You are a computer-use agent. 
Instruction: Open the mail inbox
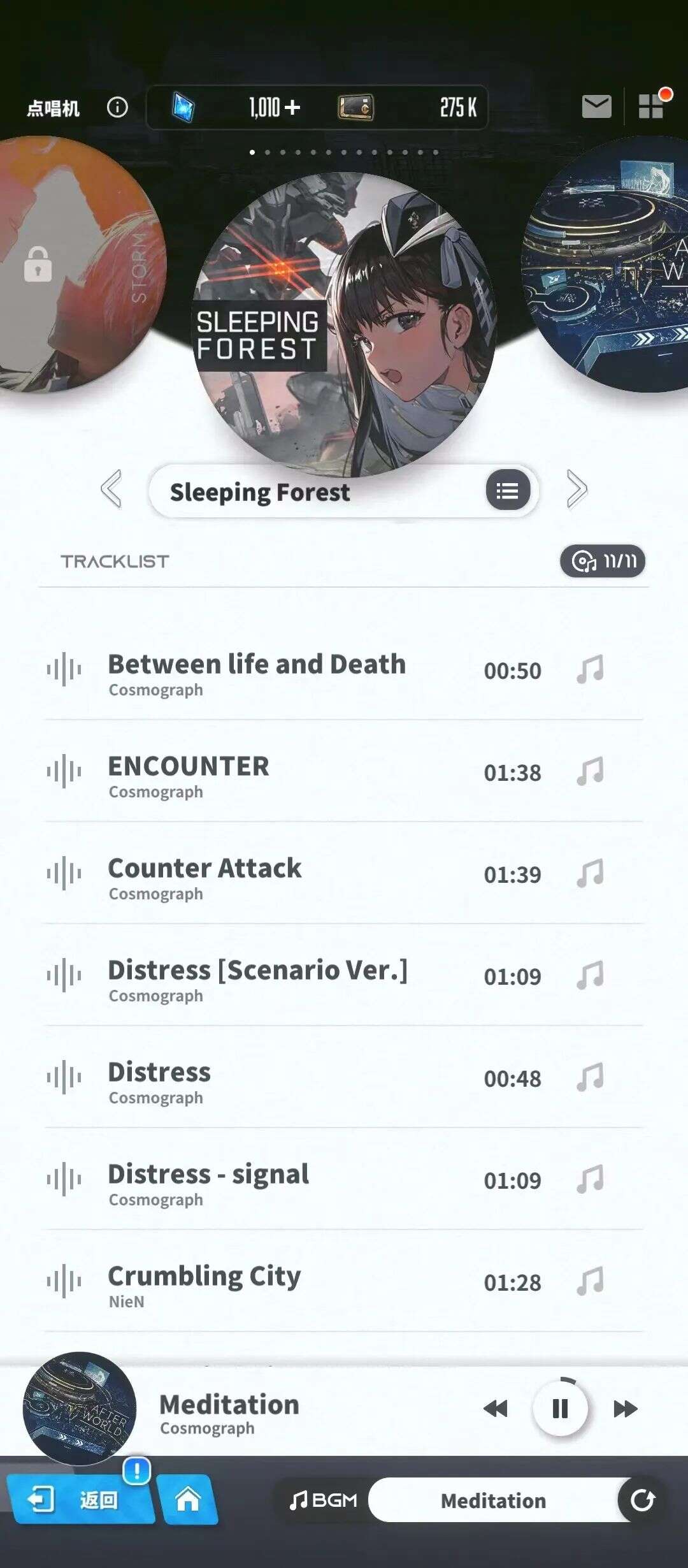tap(596, 106)
